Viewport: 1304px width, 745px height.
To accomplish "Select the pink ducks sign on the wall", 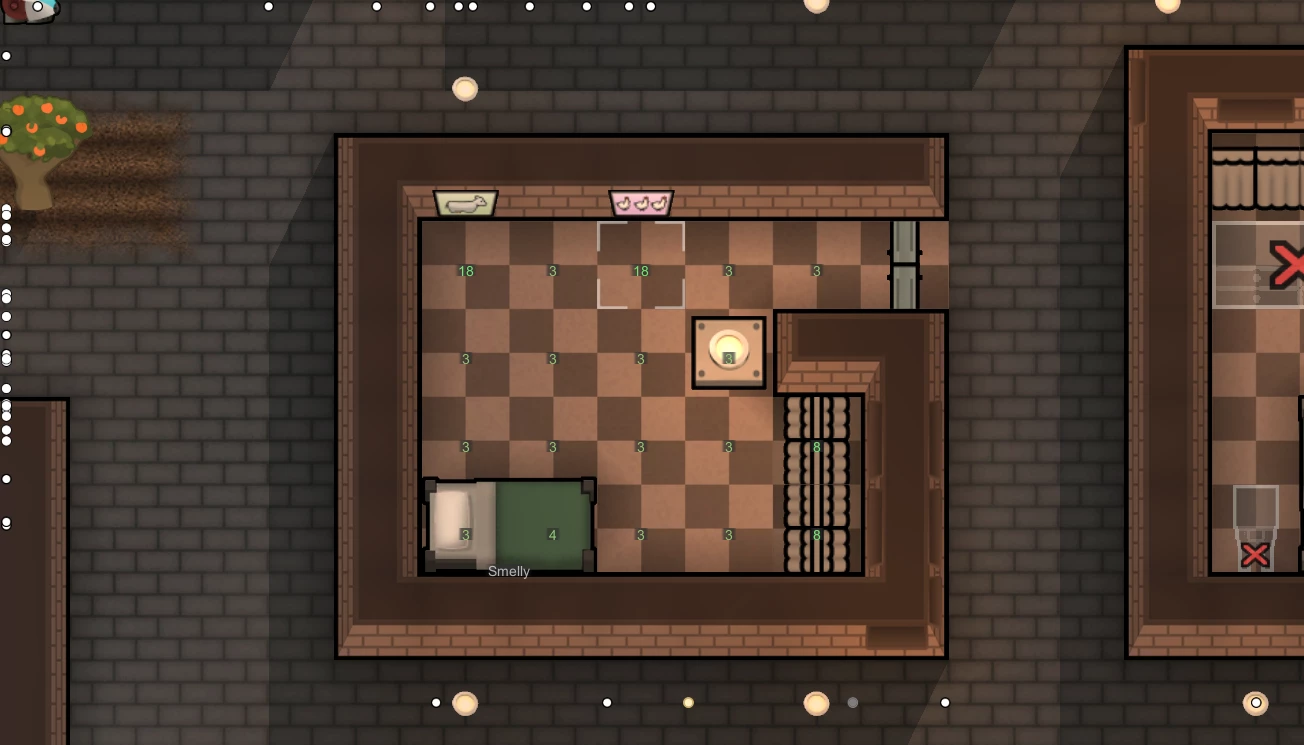I will point(641,204).
